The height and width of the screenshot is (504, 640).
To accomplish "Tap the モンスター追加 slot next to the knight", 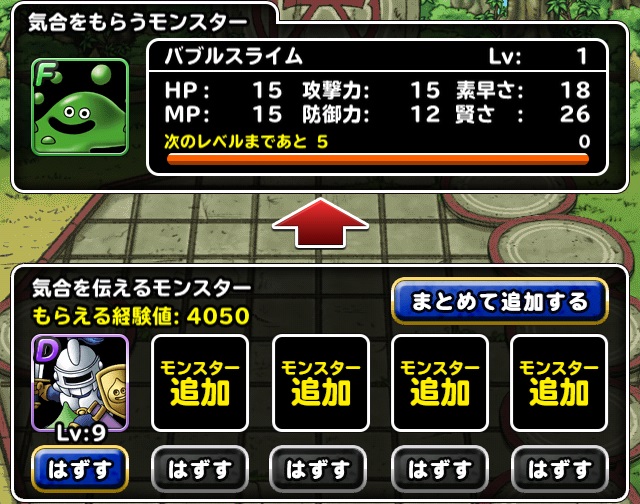I will 200,383.
